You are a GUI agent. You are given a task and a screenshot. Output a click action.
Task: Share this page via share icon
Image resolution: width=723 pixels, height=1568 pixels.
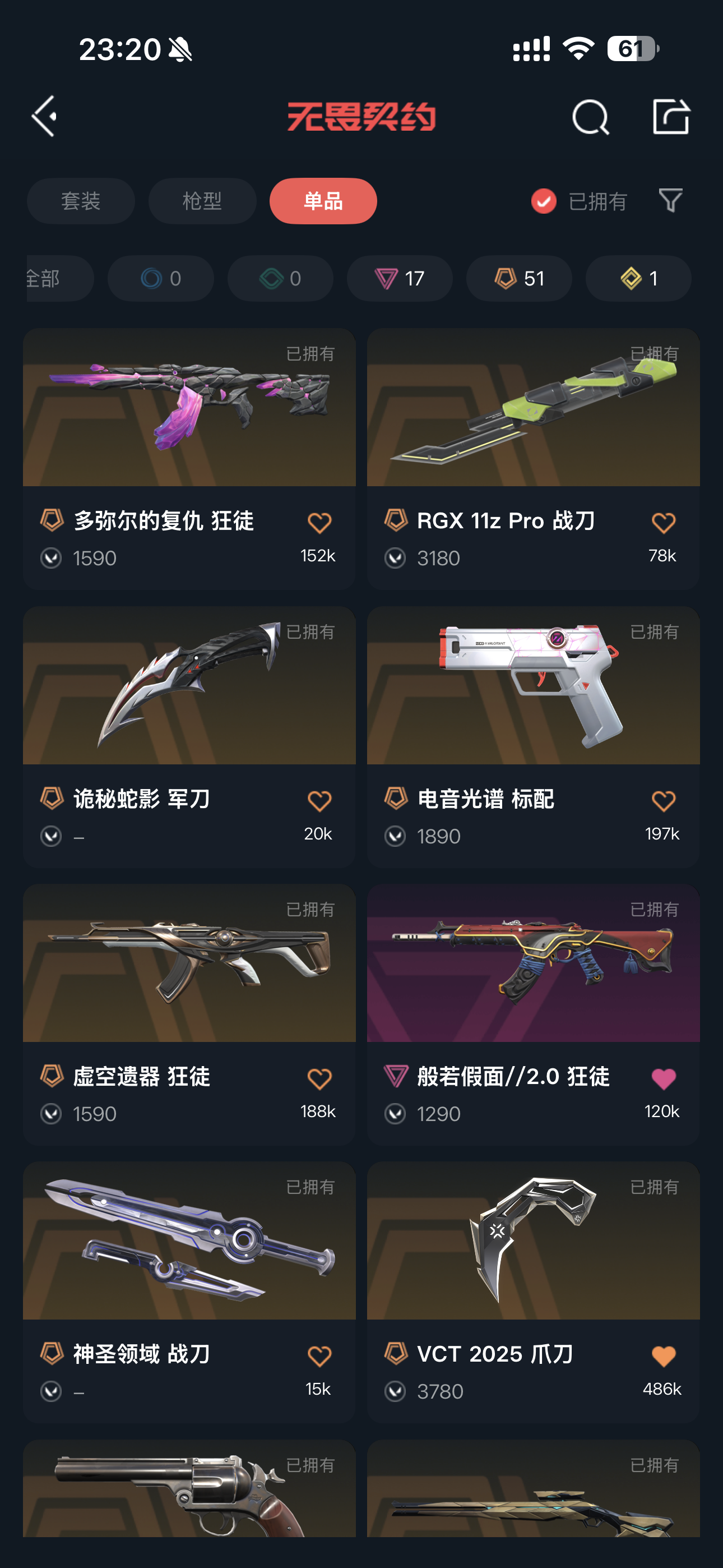point(670,116)
